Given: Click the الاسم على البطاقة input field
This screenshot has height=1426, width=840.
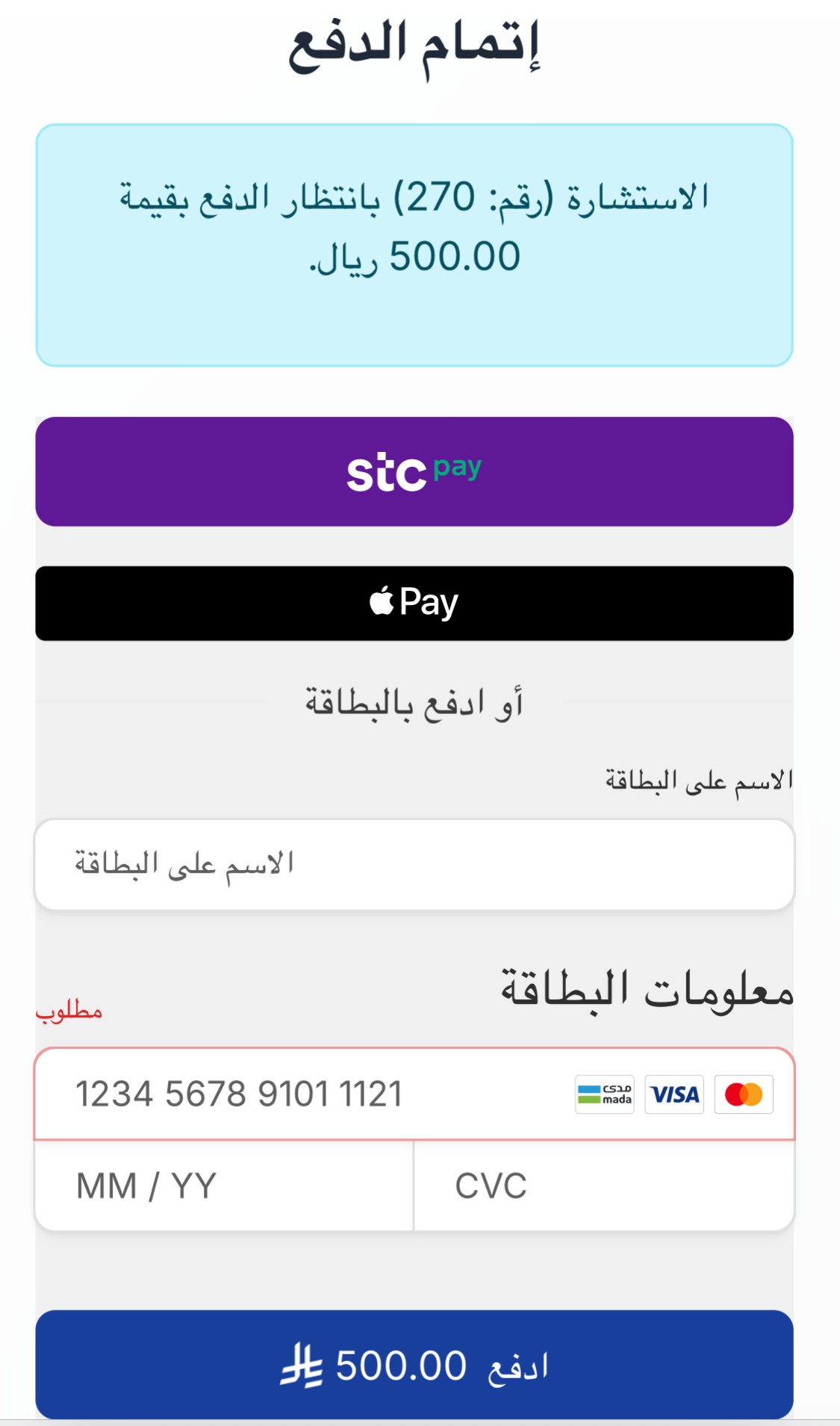Looking at the screenshot, I should click(415, 863).
